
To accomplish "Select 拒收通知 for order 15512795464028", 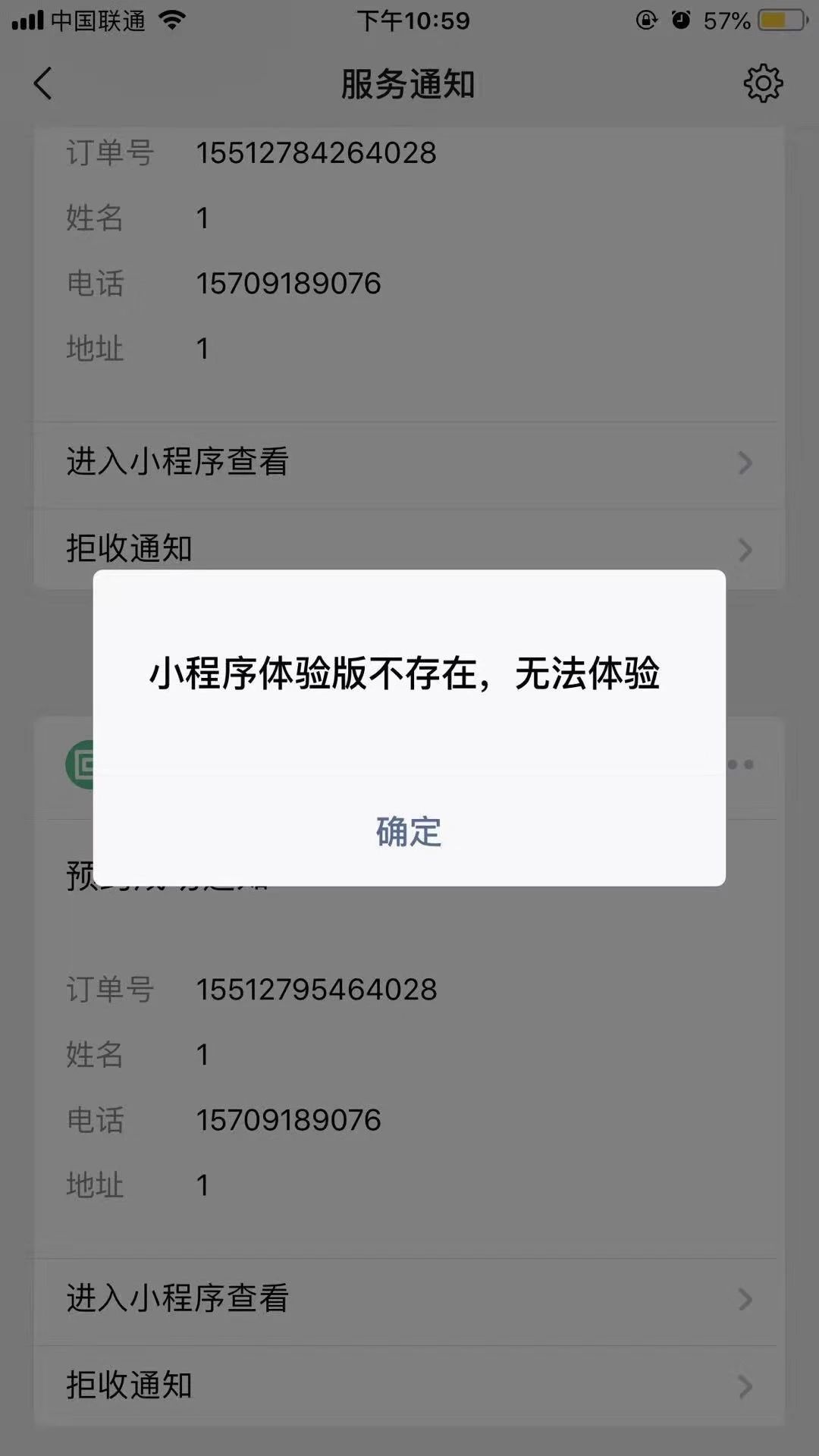I will pos(409,1385).
